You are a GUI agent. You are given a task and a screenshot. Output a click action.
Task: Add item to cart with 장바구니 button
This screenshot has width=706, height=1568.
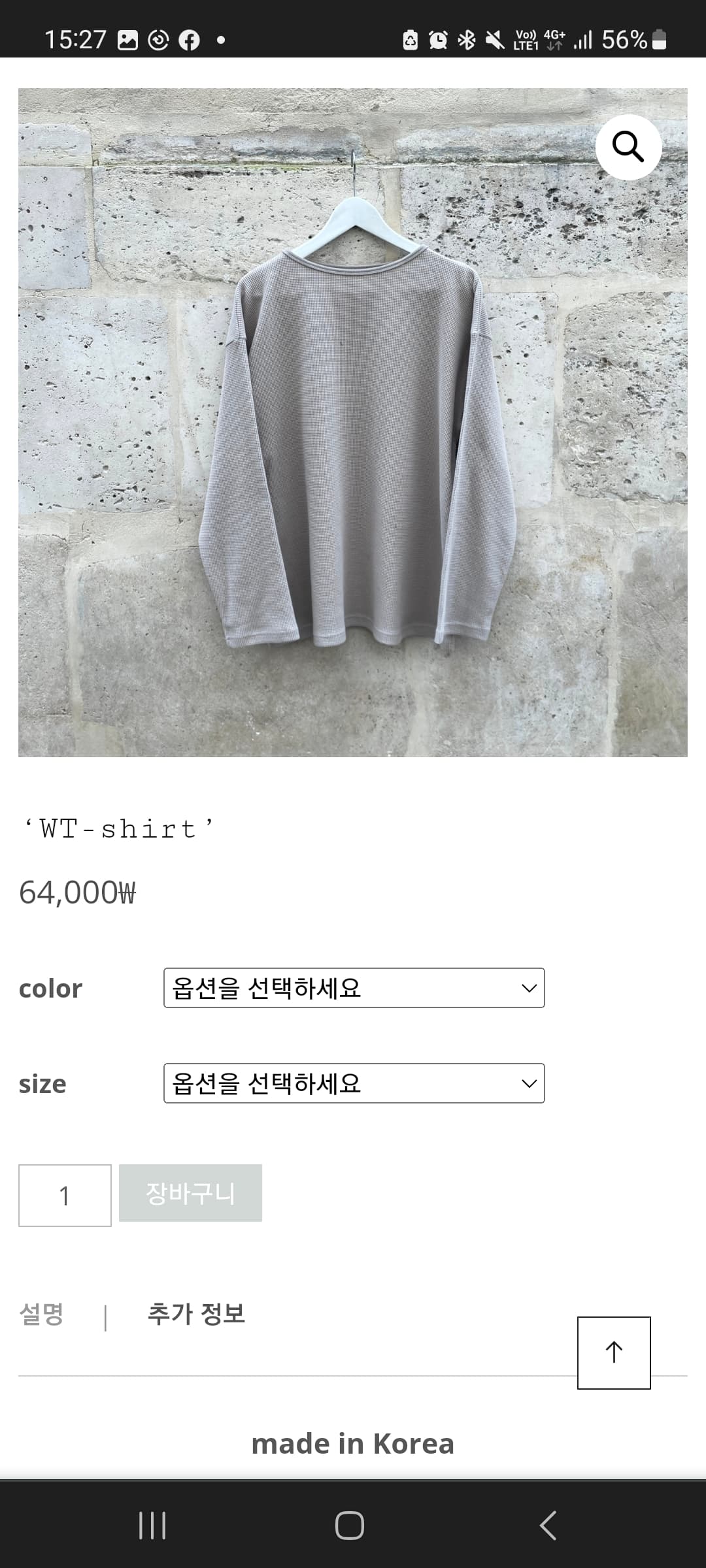190,1193
